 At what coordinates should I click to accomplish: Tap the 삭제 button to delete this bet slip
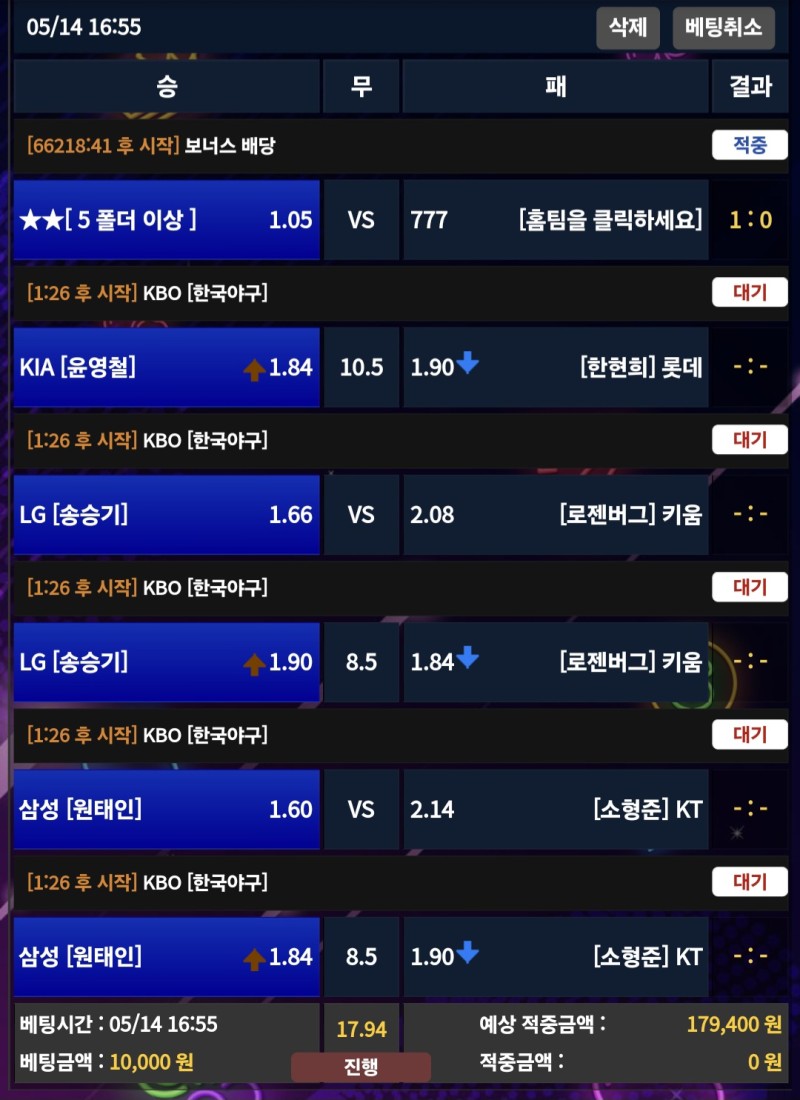pyautogui.click(x=628, y=27)
